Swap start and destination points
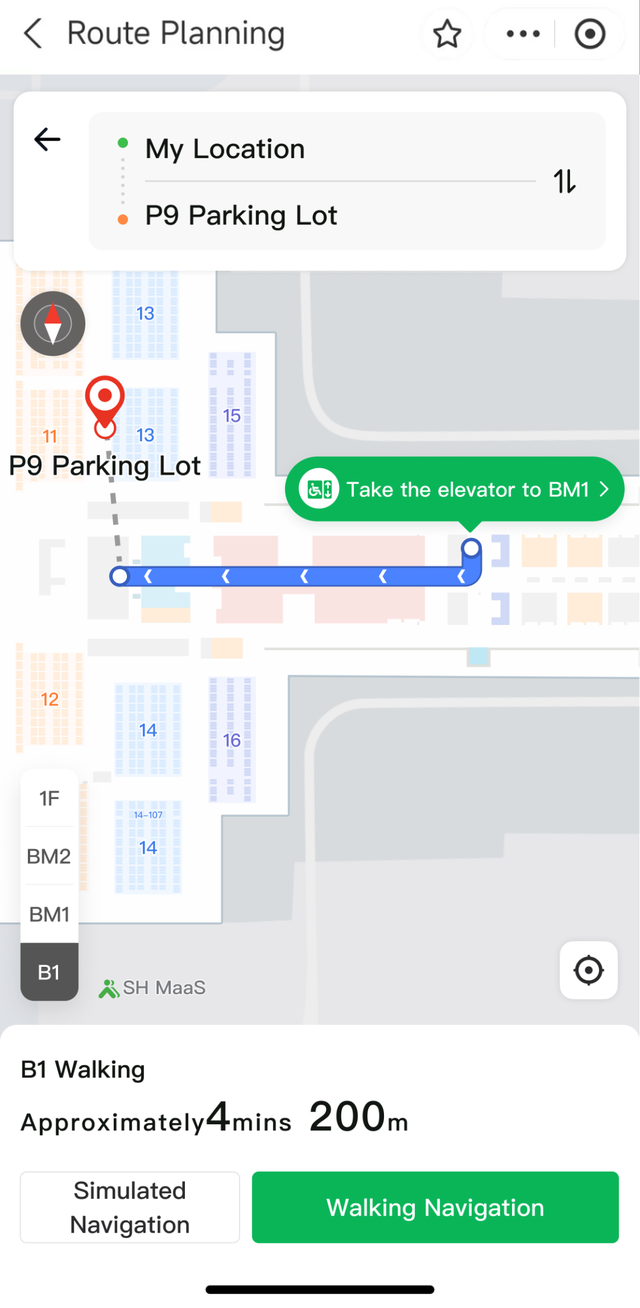Viewport: 640px width, 1308px height. coord(565,182)
